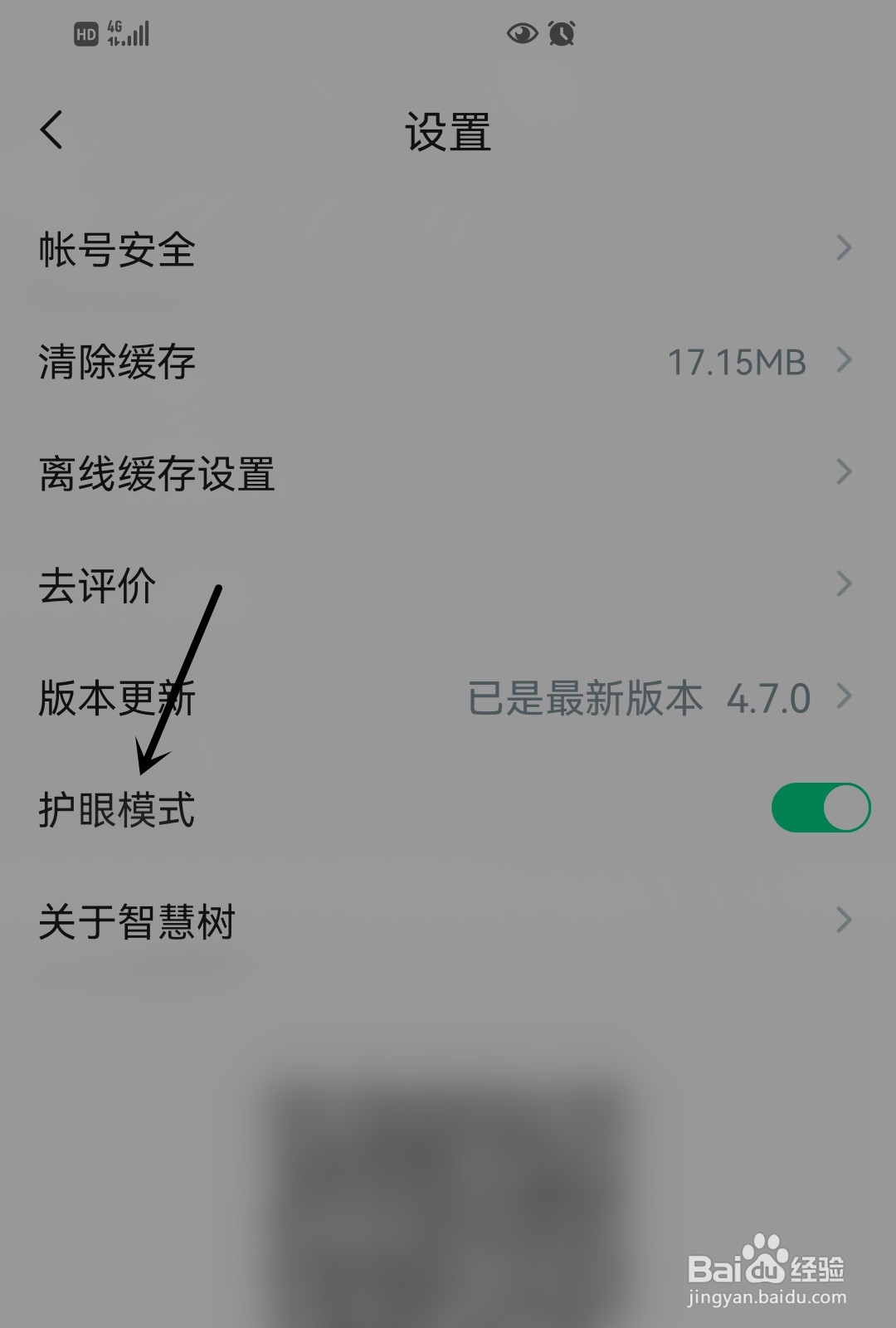Open 帐号安全 account security
896x1328 pixels.
coord(116,247)
